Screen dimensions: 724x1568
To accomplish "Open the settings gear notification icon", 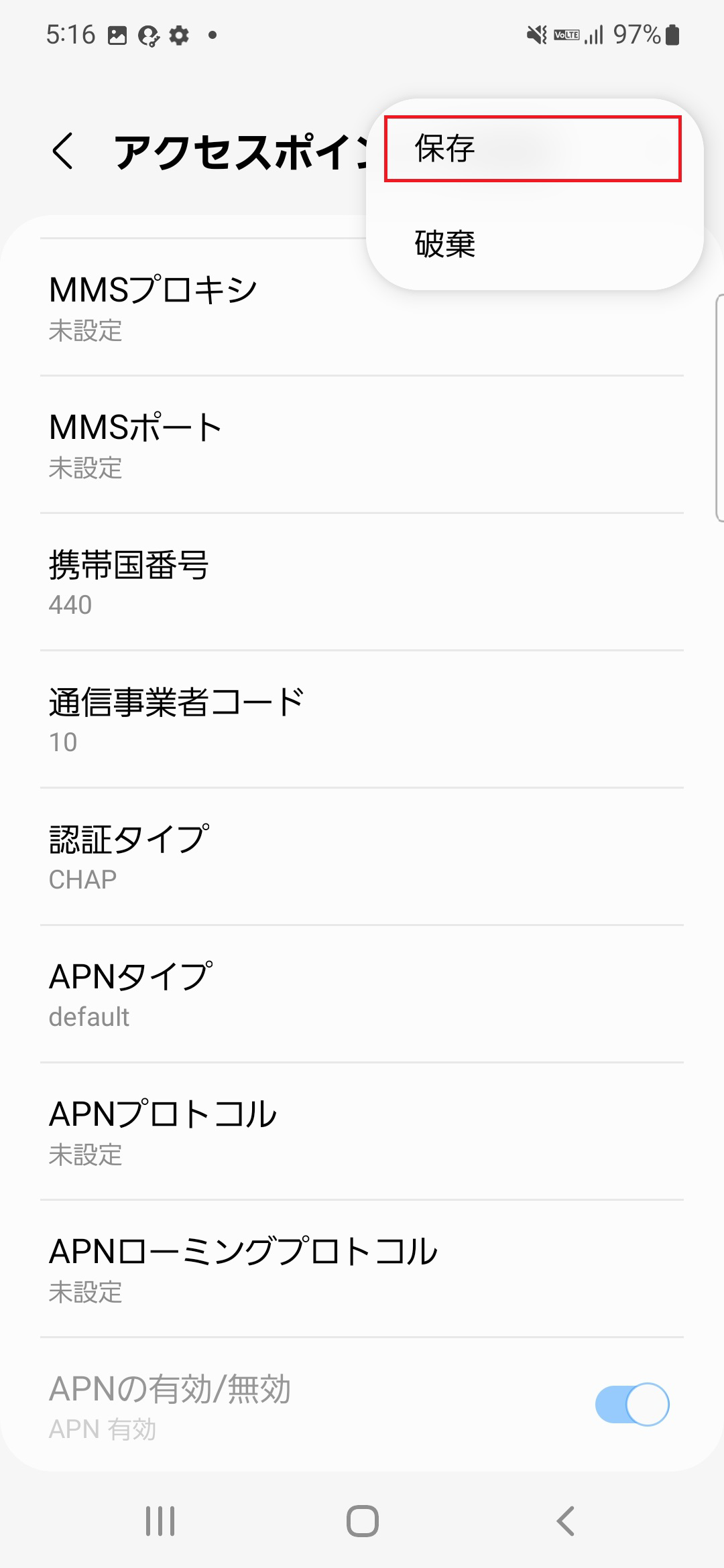I will click(x=180, y=35).
